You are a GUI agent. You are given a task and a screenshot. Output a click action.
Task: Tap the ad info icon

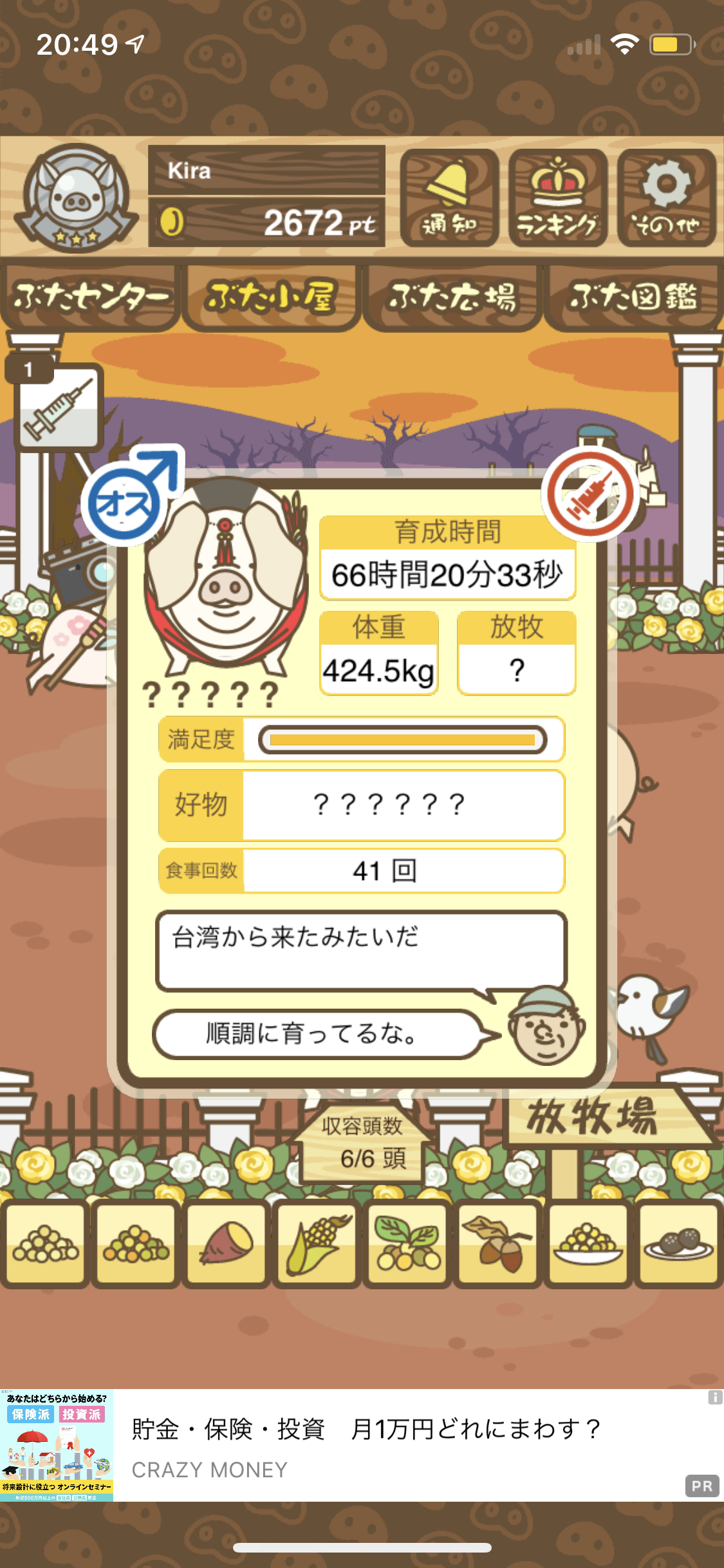tap(715, 1397)
